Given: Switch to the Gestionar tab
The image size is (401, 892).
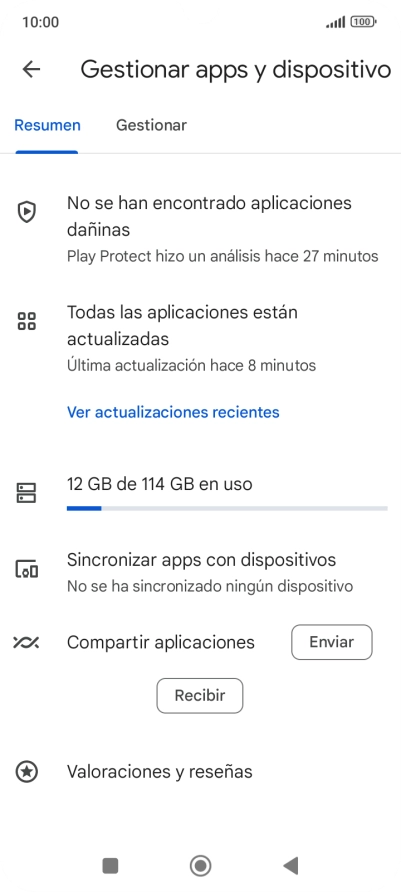Looking at the screenshot, I should pos(151,125).
